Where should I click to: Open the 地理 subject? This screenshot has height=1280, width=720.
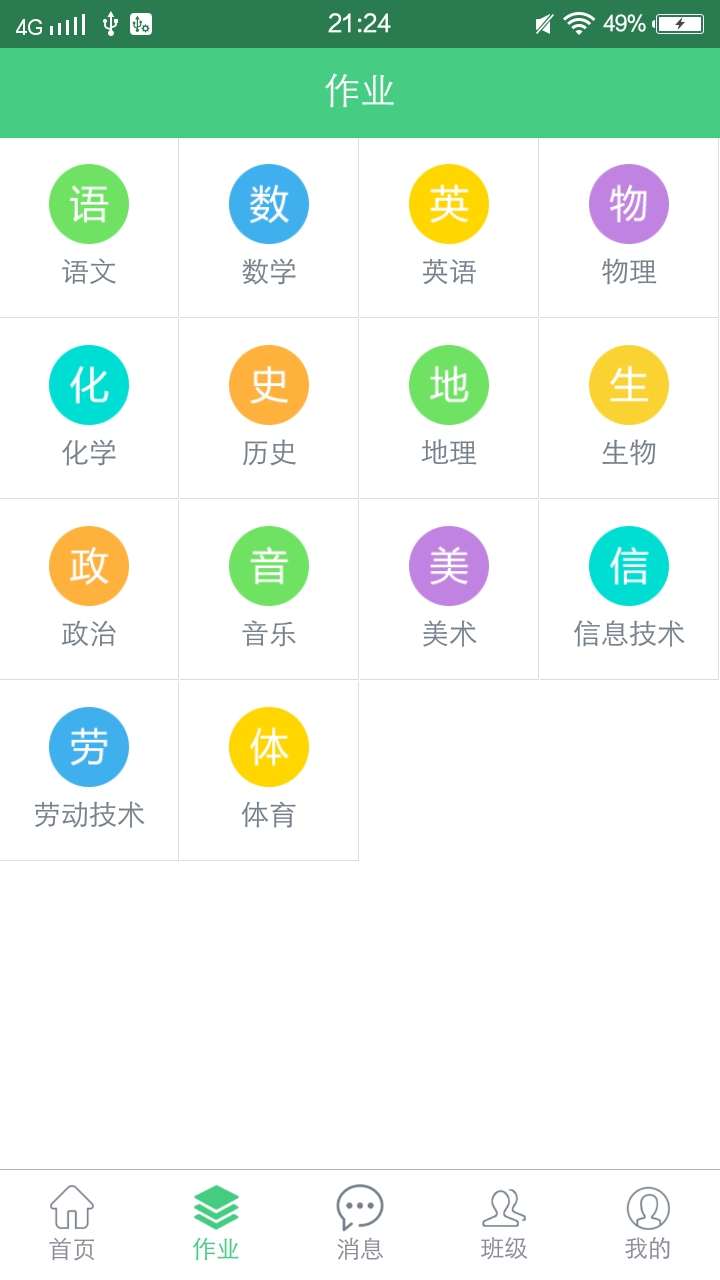pyautogui.click(x=449, y=408)
